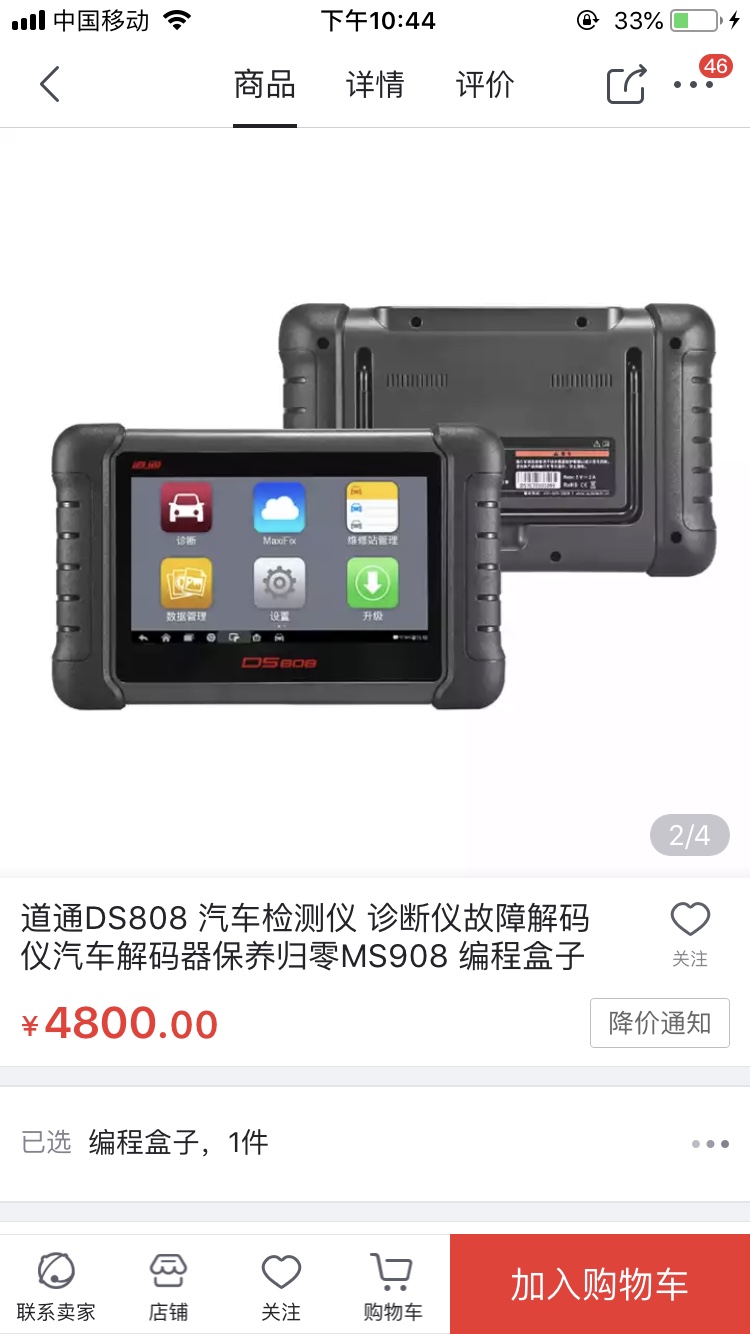750x1334 pixels.
Task: Share this product
Action: pyautogui.click(x=627, y=85)
